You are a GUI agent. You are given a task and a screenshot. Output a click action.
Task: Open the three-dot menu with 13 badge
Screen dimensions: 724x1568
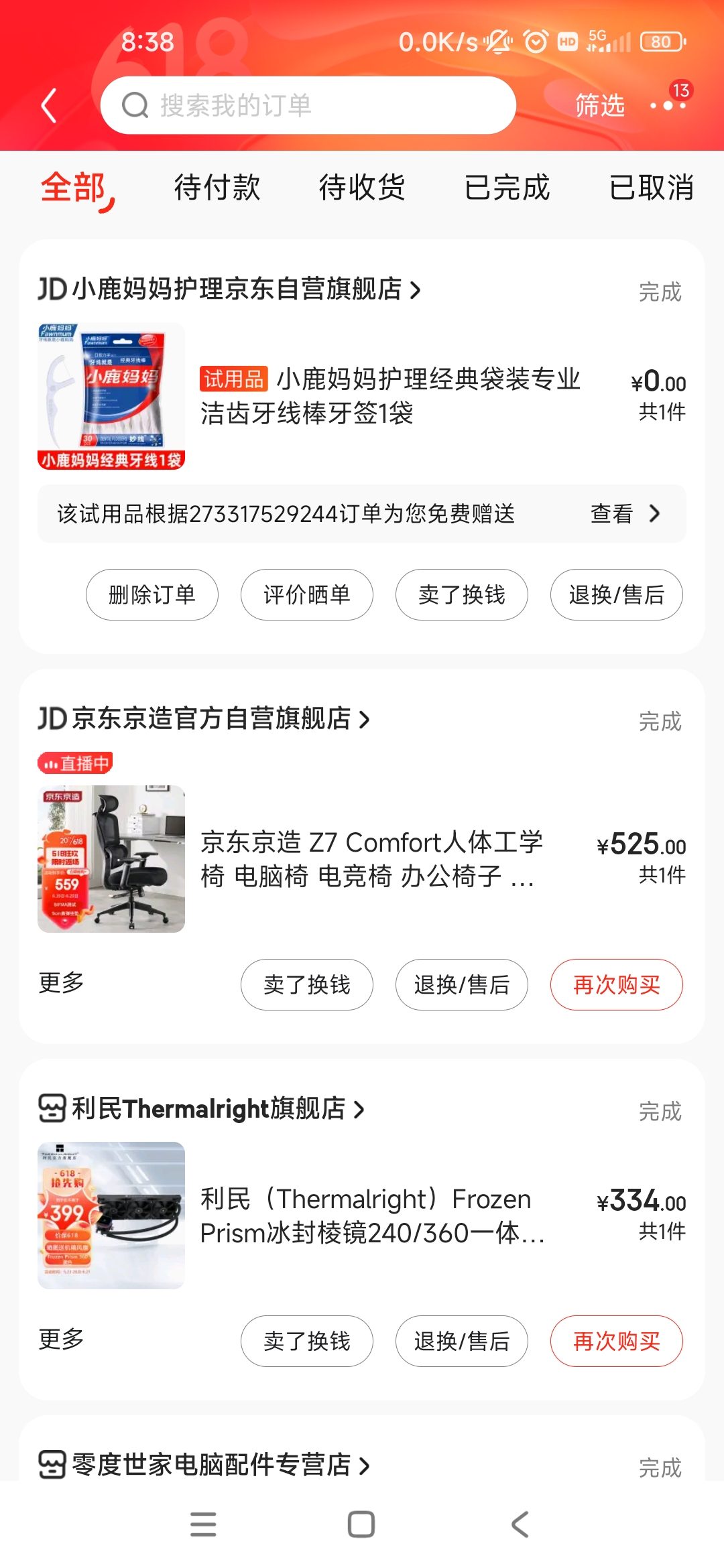point(668,105)
